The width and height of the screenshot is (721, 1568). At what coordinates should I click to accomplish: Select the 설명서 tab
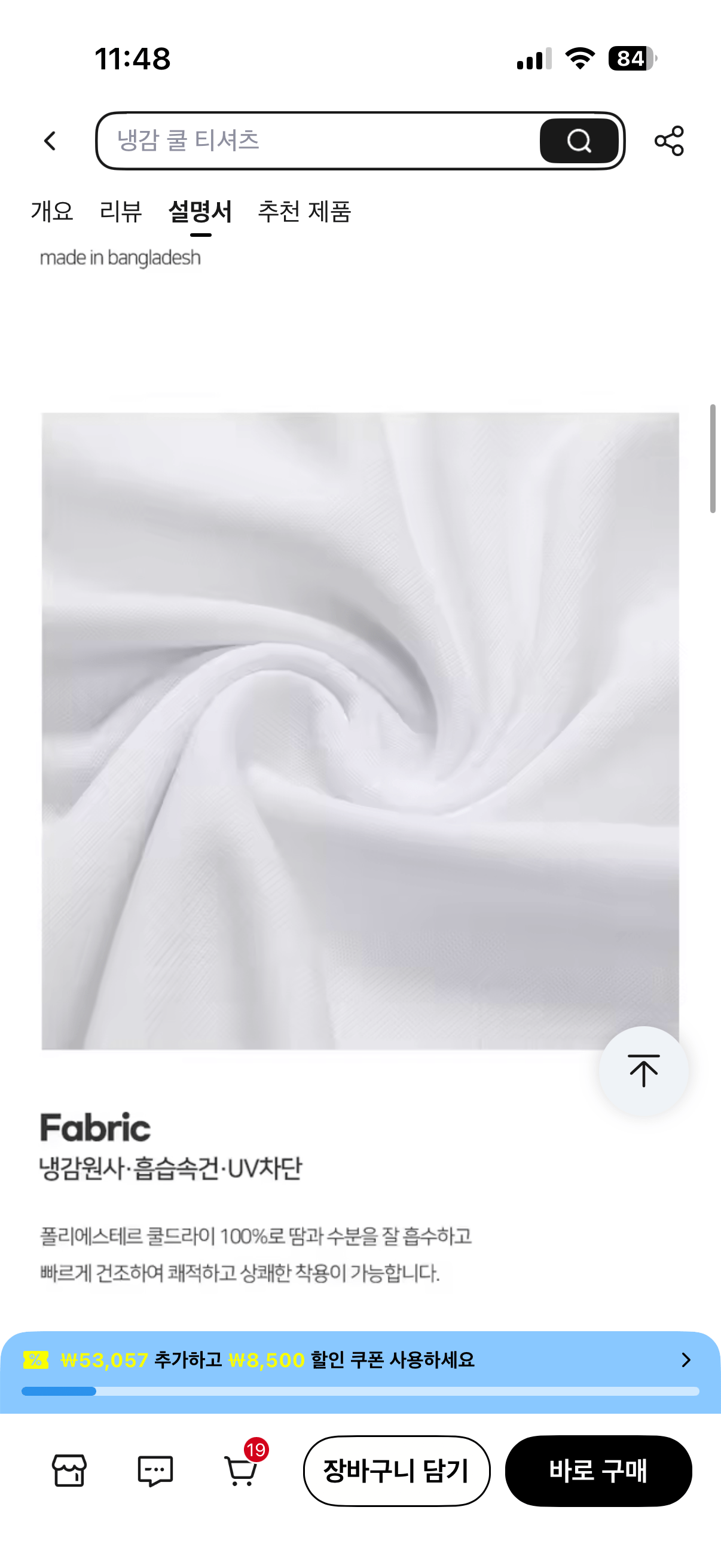point(200,212)
